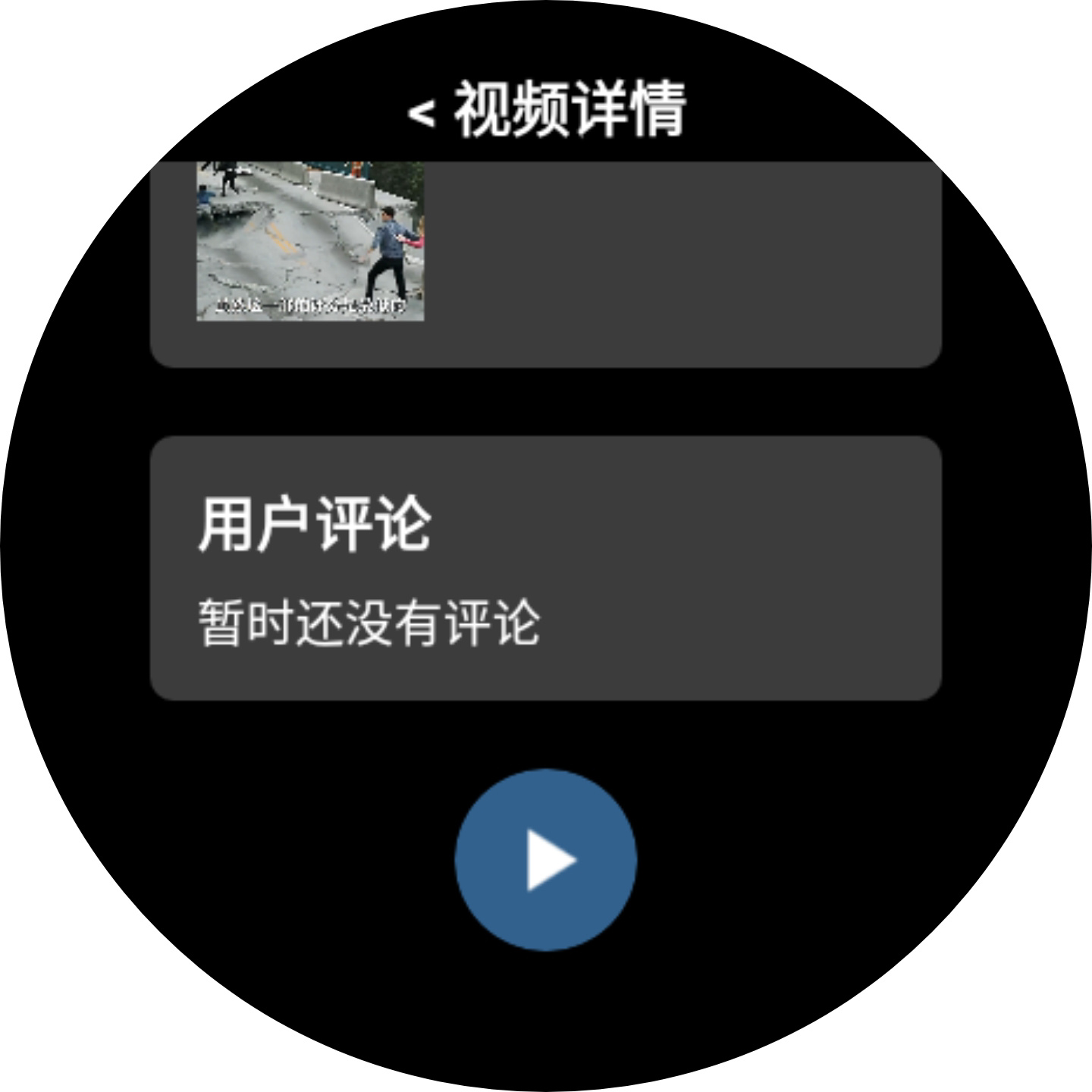The height and width of the screenshot is (1092, 1092).
Task: Play the video with the blue button
Action: [x=546, y=859]
